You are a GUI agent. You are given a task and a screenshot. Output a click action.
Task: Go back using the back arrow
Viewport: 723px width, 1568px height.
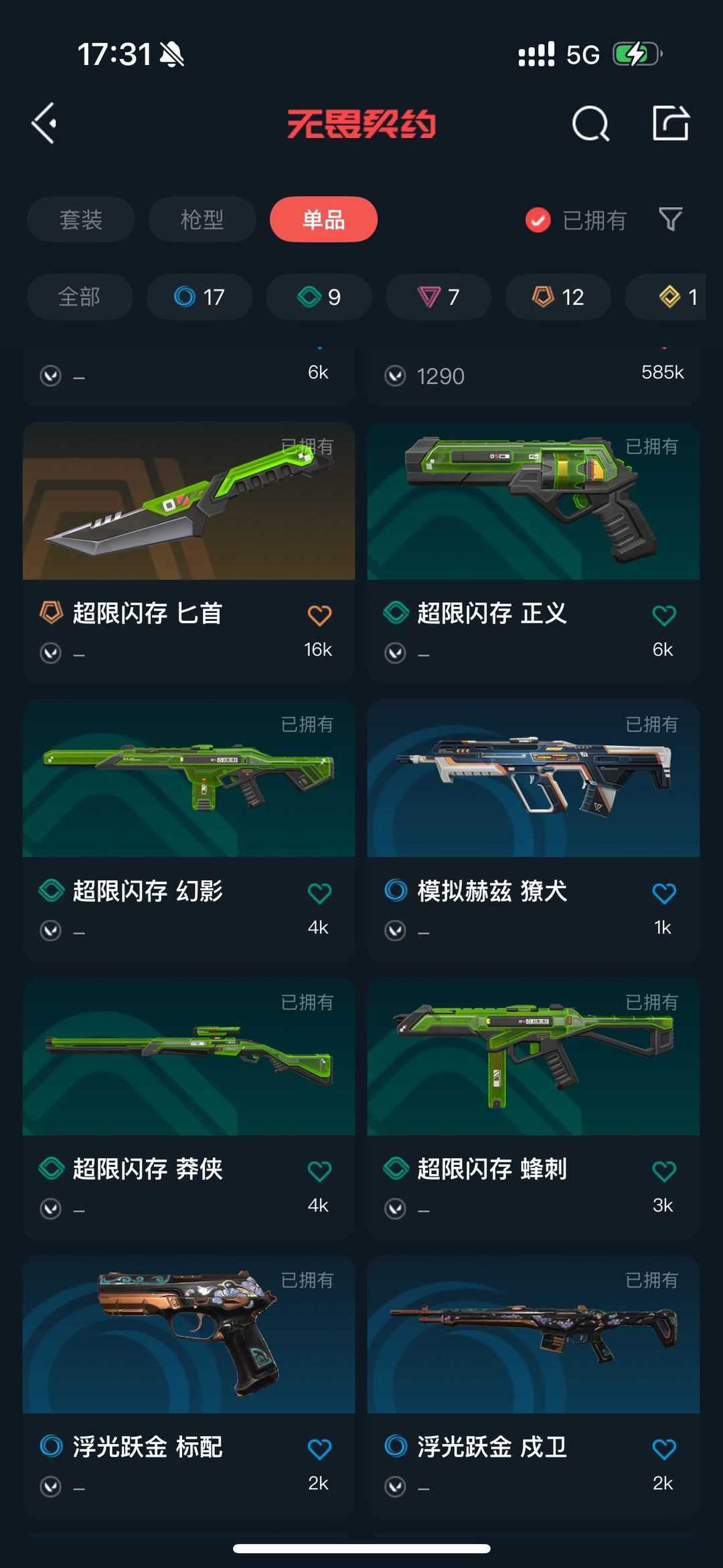point(44,123)
